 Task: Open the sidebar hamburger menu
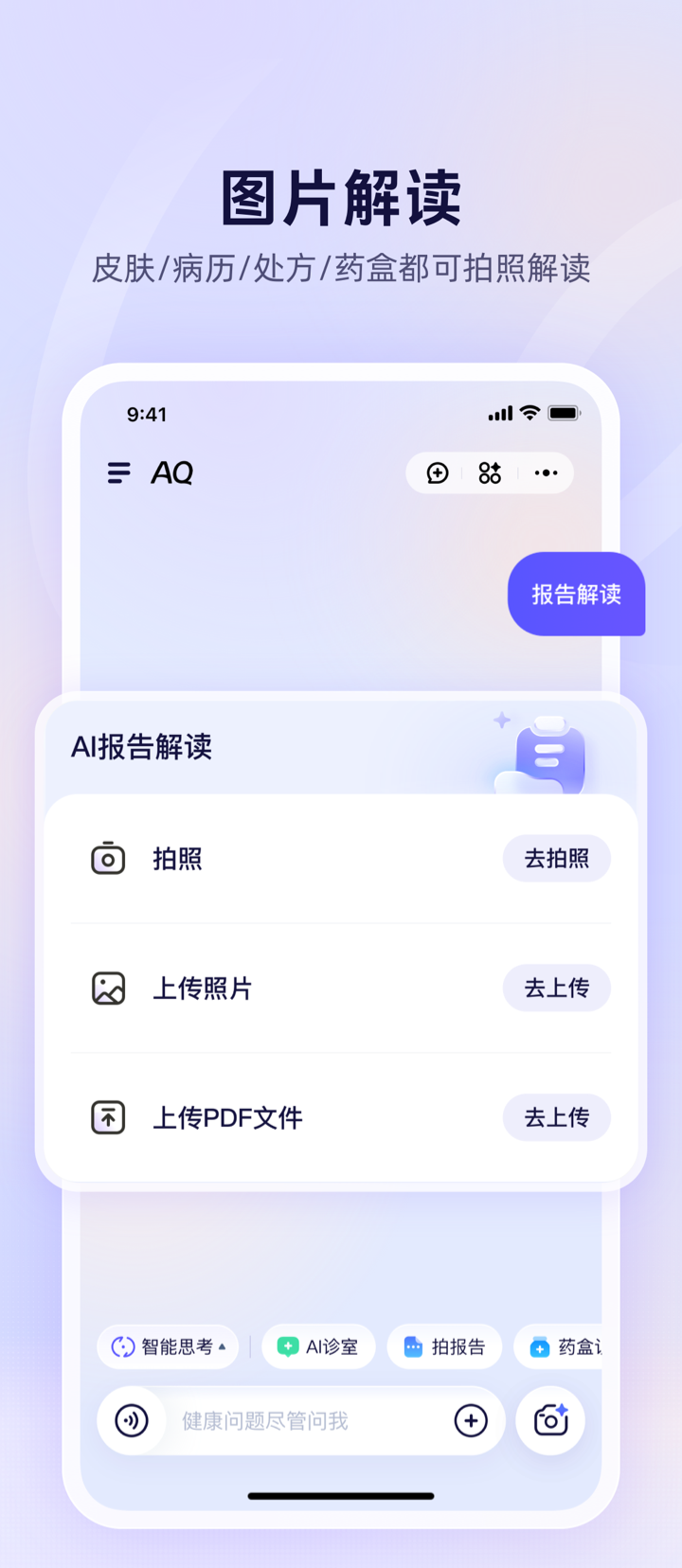pos(117,472)
